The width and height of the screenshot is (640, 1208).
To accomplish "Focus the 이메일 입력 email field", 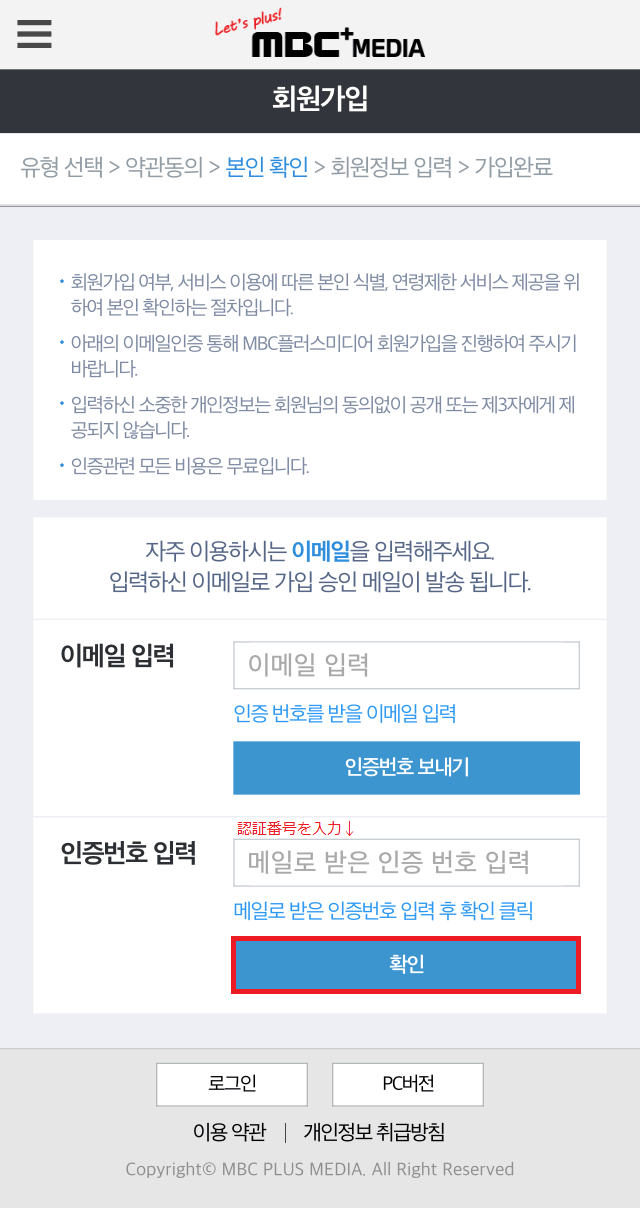I will pos(406,665).
